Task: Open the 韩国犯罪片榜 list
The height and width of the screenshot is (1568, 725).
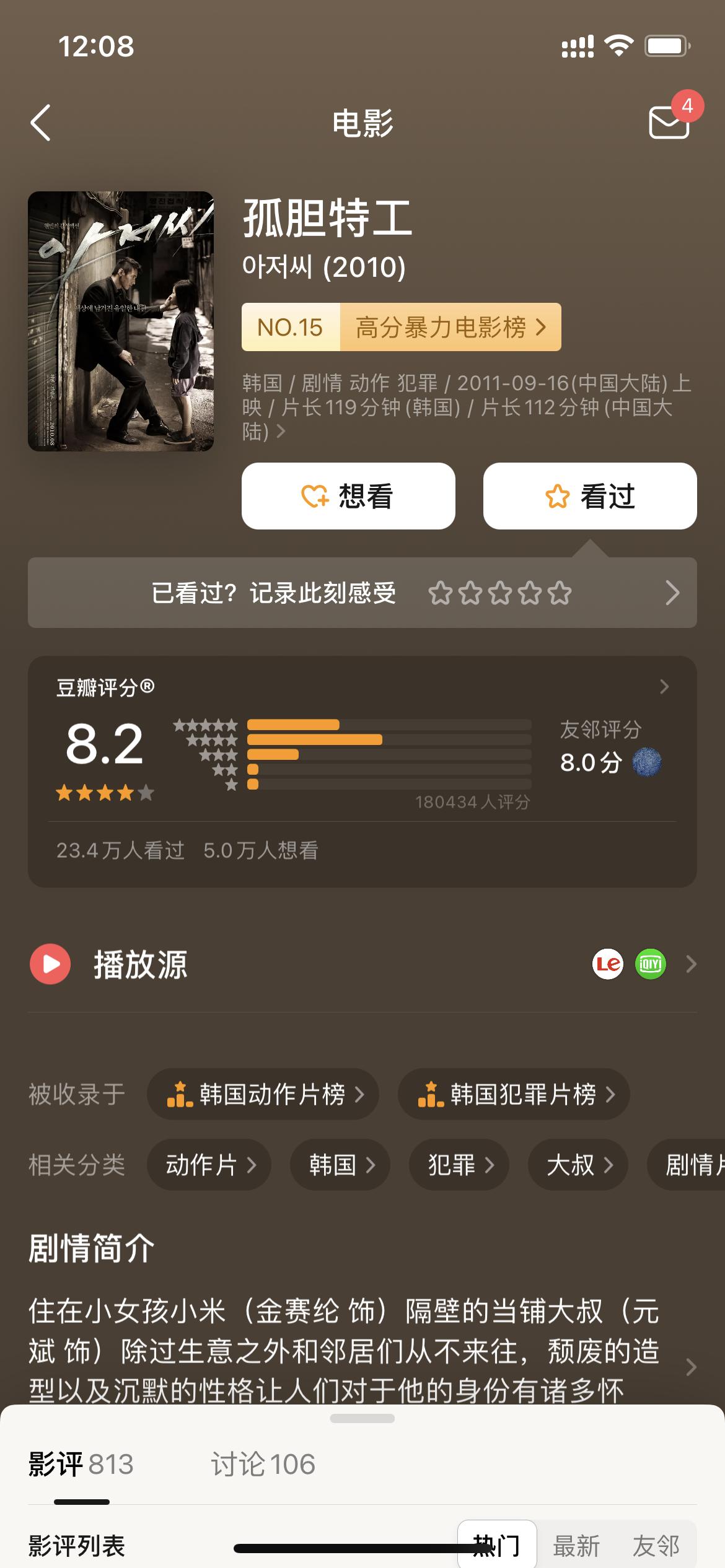Action: tap(514, 1094)
